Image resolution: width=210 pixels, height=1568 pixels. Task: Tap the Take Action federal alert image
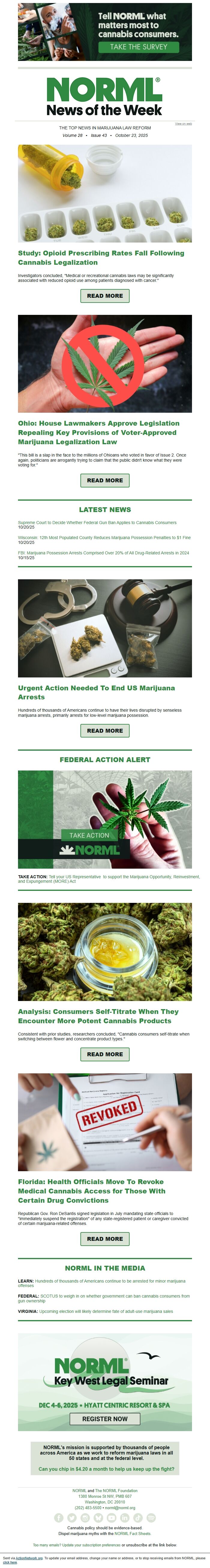pos(105,819)
